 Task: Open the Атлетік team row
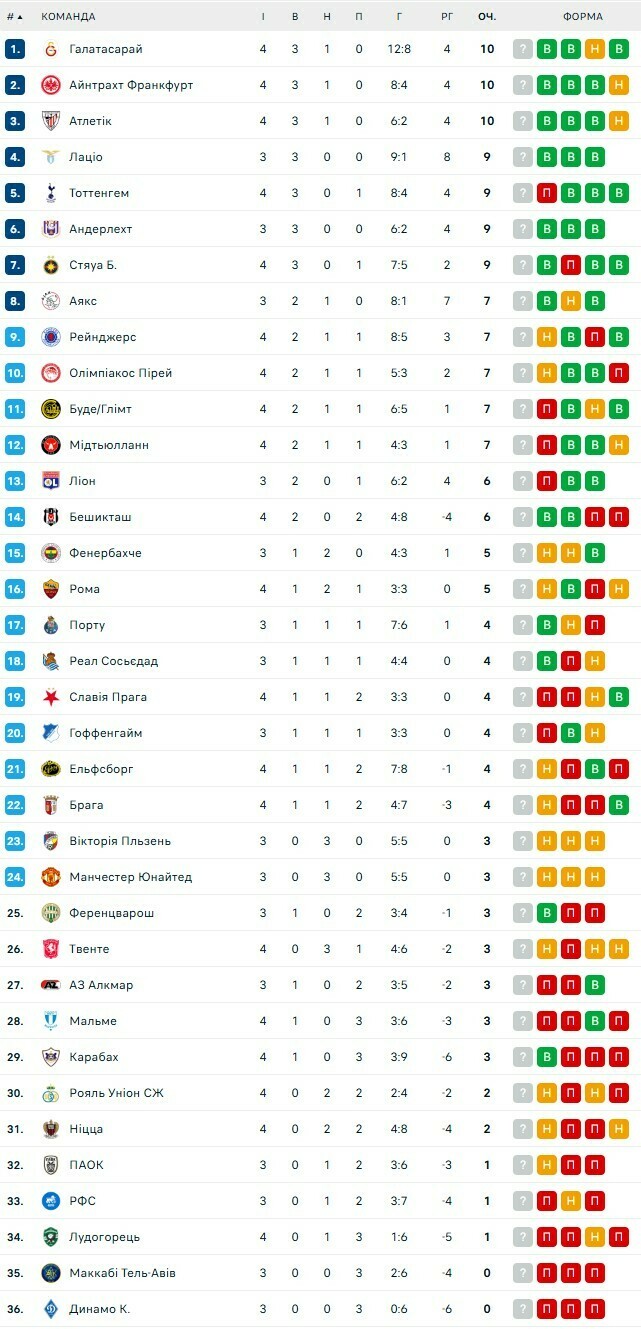(90, 121)
